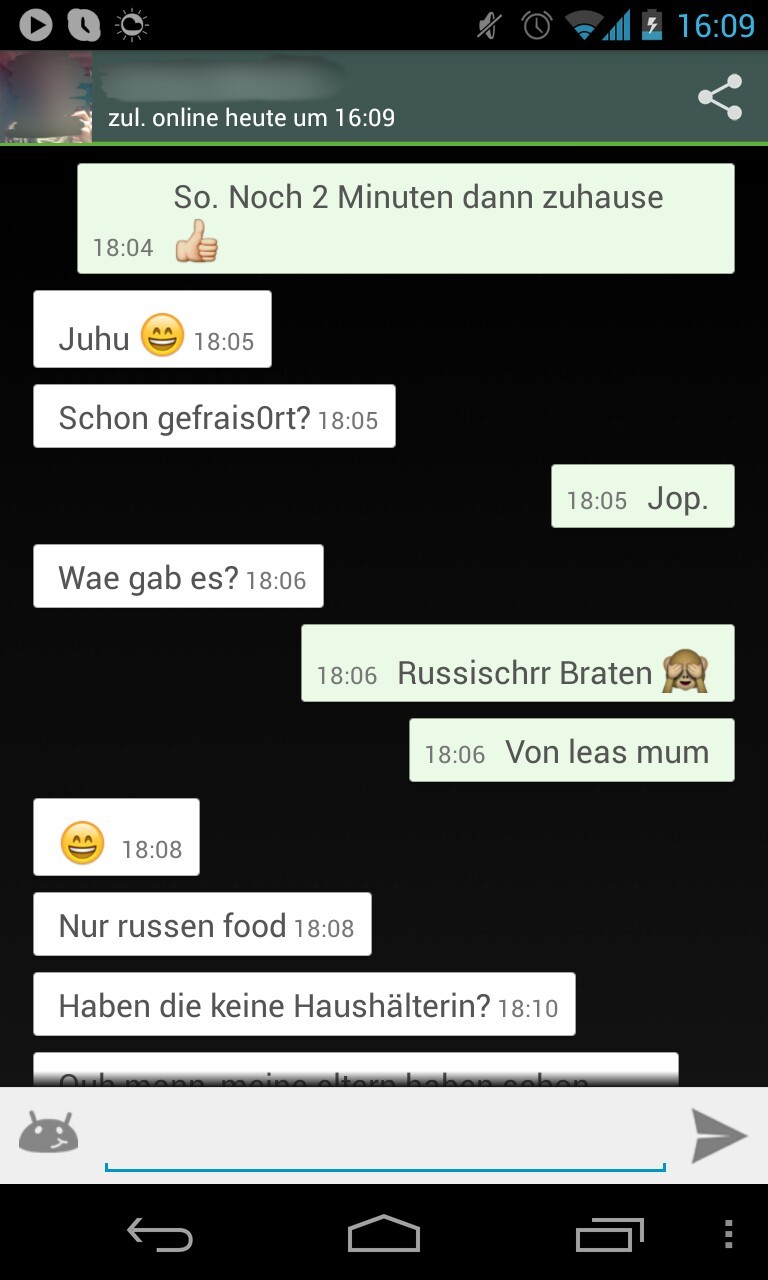Screen dimensions: 768x1280
Task: Focus the message text field
Action: click(x=385, y=1136)
